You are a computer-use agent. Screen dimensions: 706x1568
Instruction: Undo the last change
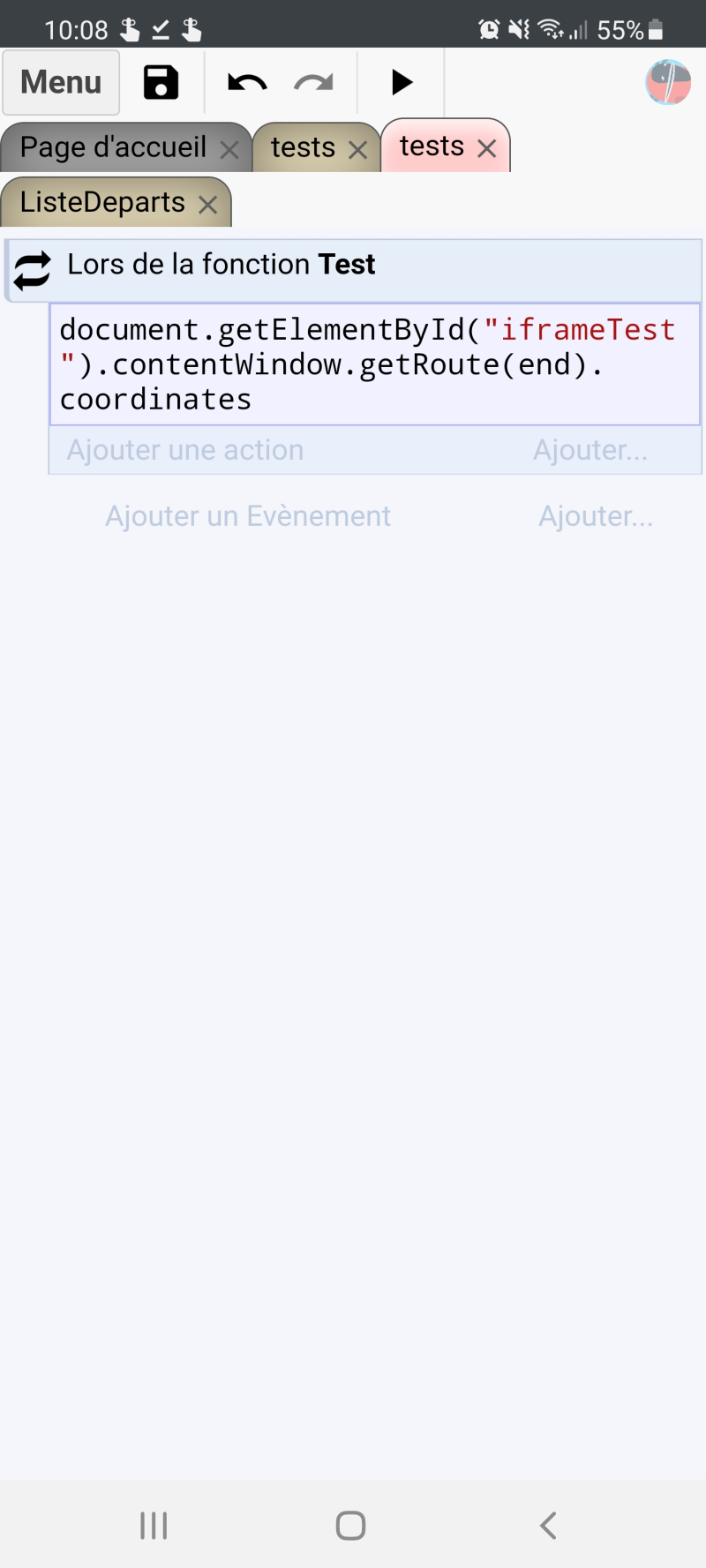(247, 83)
